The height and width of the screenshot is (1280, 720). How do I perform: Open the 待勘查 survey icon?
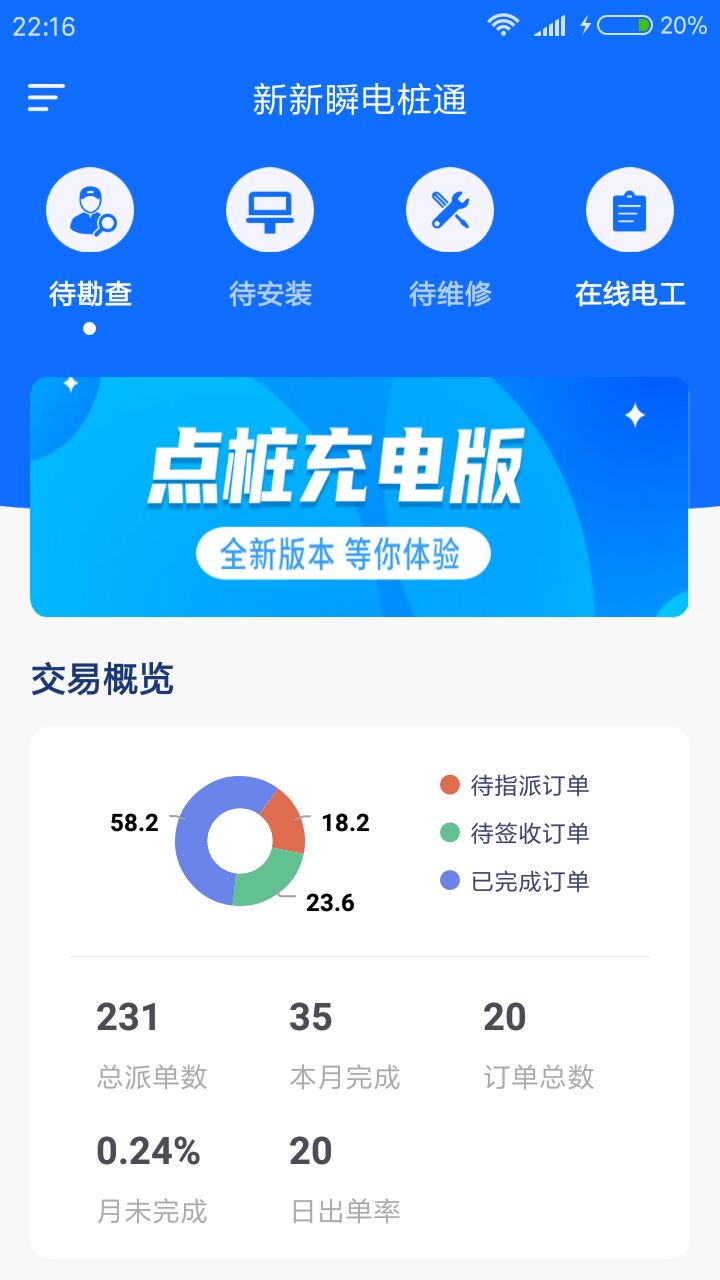90,208
